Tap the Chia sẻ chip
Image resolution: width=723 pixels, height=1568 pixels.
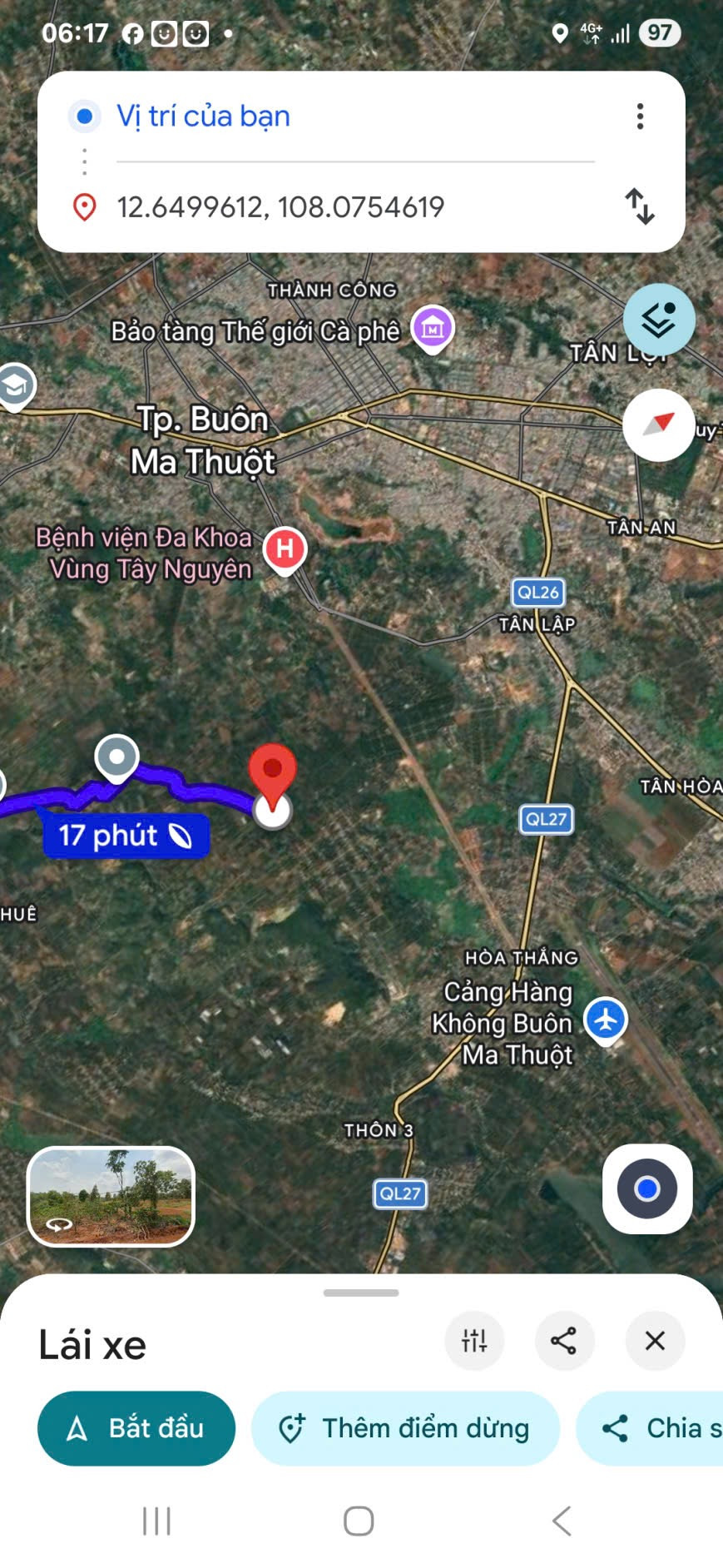coord(651,1428)
